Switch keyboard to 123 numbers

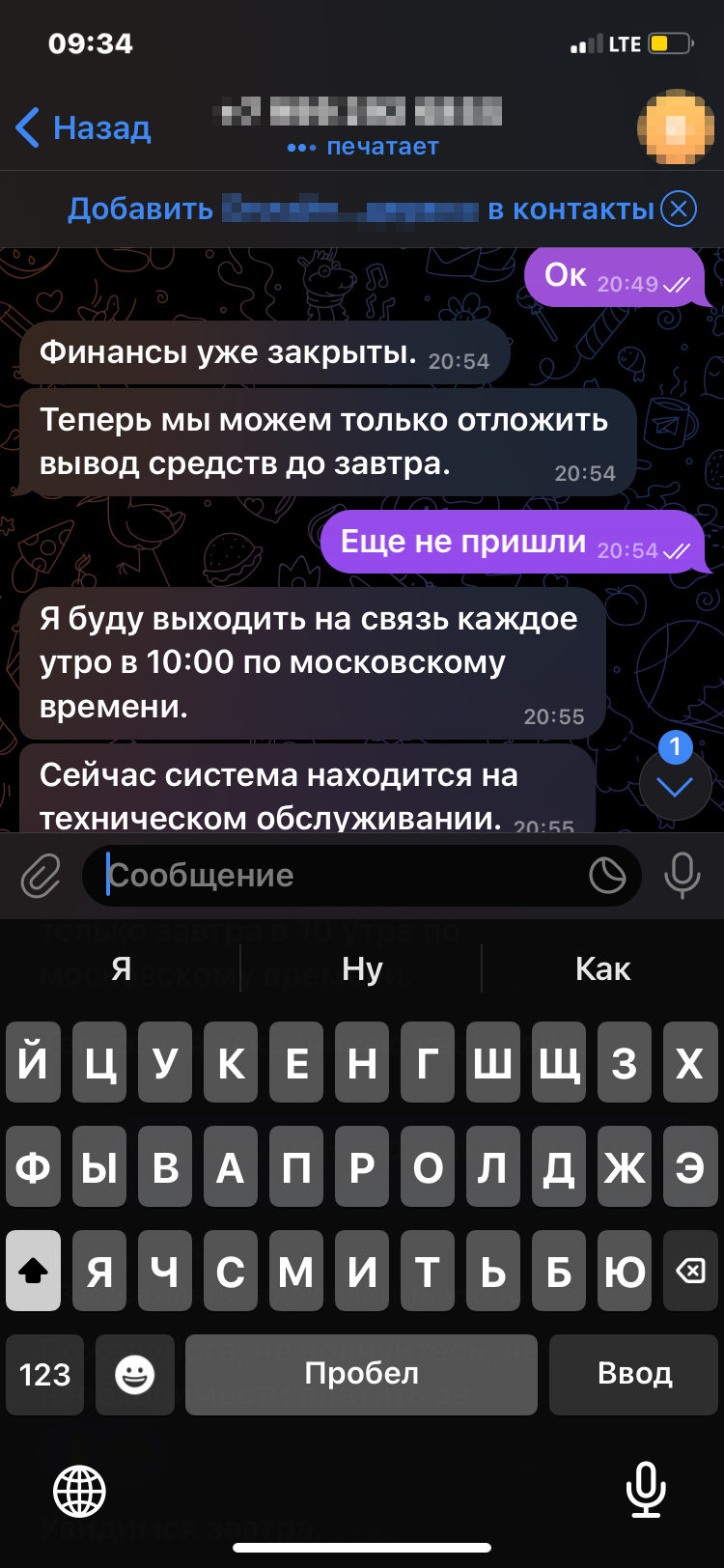[x=44, y=1374]
